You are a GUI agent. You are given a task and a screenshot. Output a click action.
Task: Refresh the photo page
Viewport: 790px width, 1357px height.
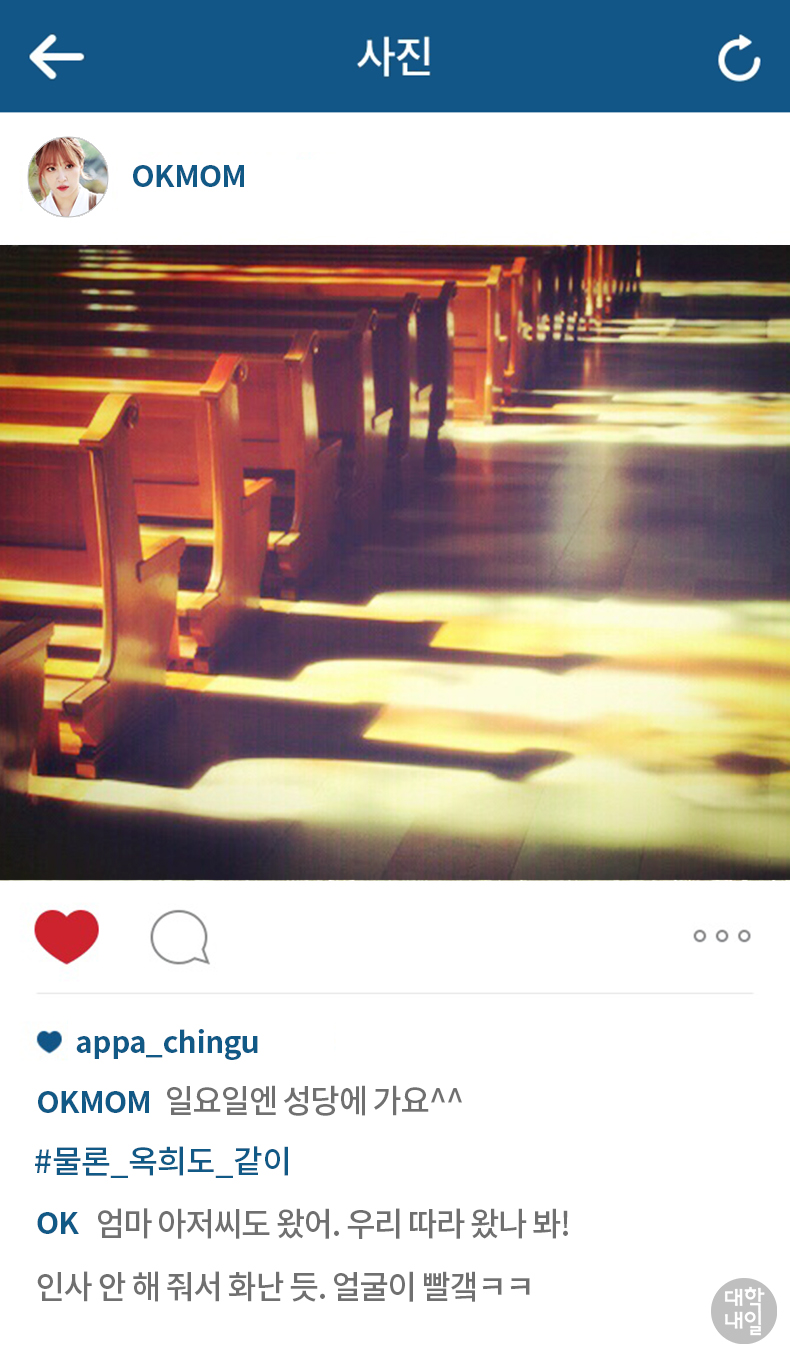pos(739,58)
